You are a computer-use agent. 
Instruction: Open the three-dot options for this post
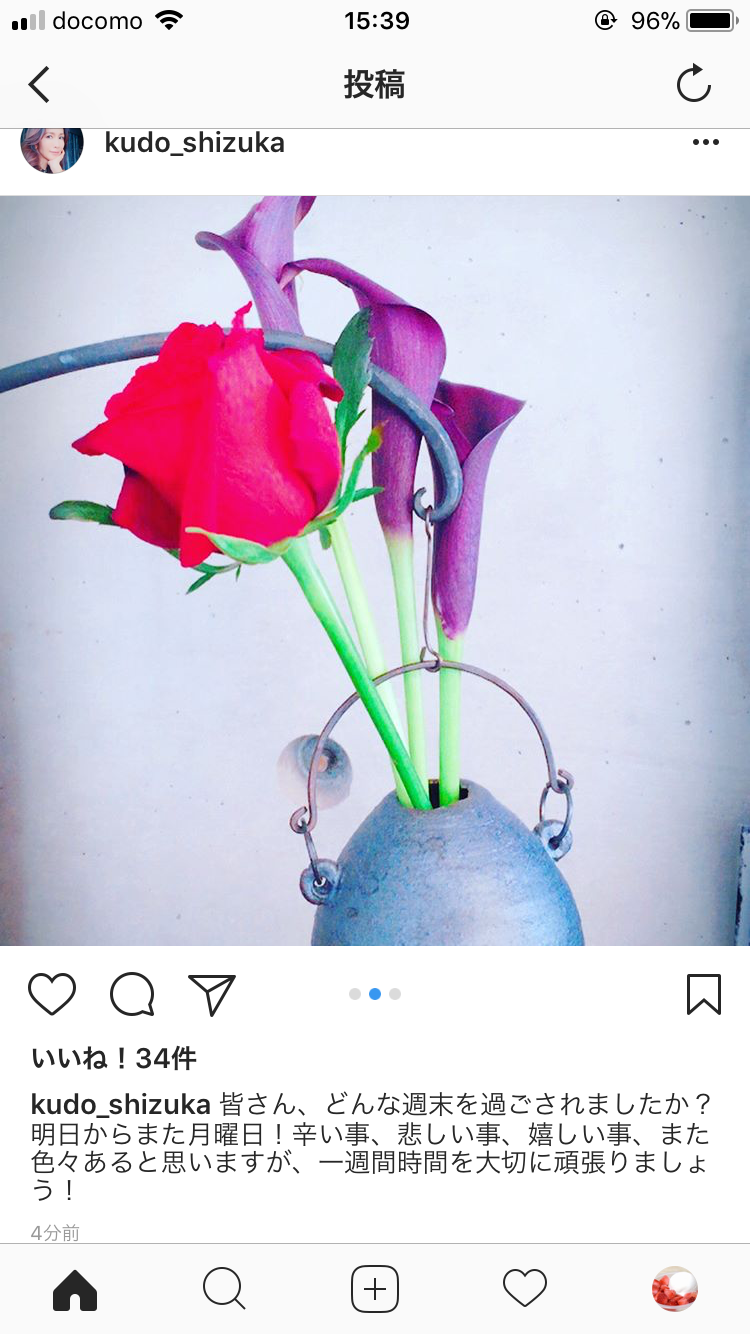pyautogui.click(x=705, y=143)
